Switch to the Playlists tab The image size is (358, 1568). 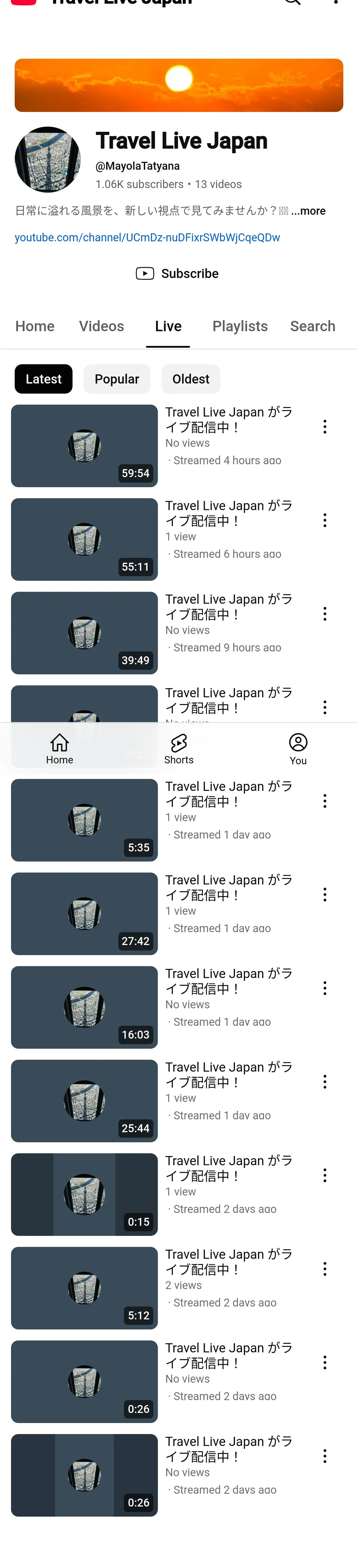[x=240, y=326]
